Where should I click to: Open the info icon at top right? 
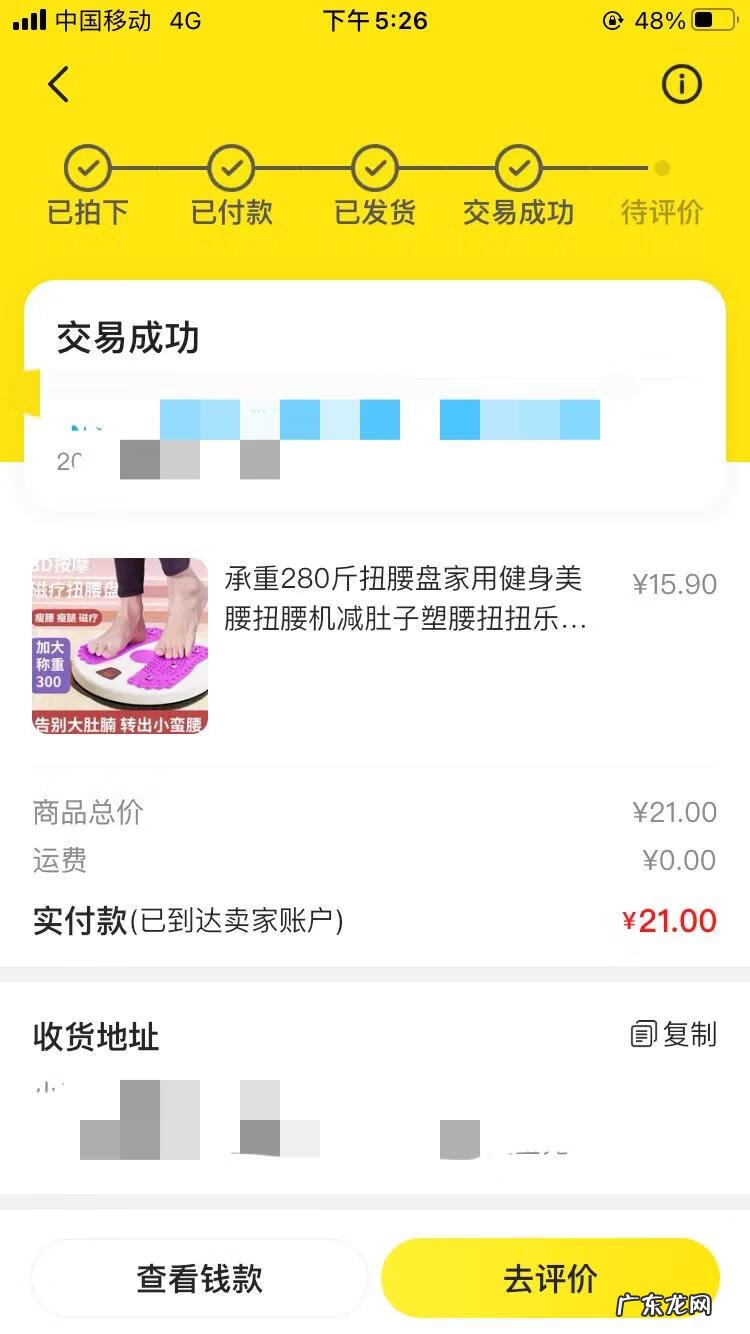pyautogui.click(x=681, y=85)
